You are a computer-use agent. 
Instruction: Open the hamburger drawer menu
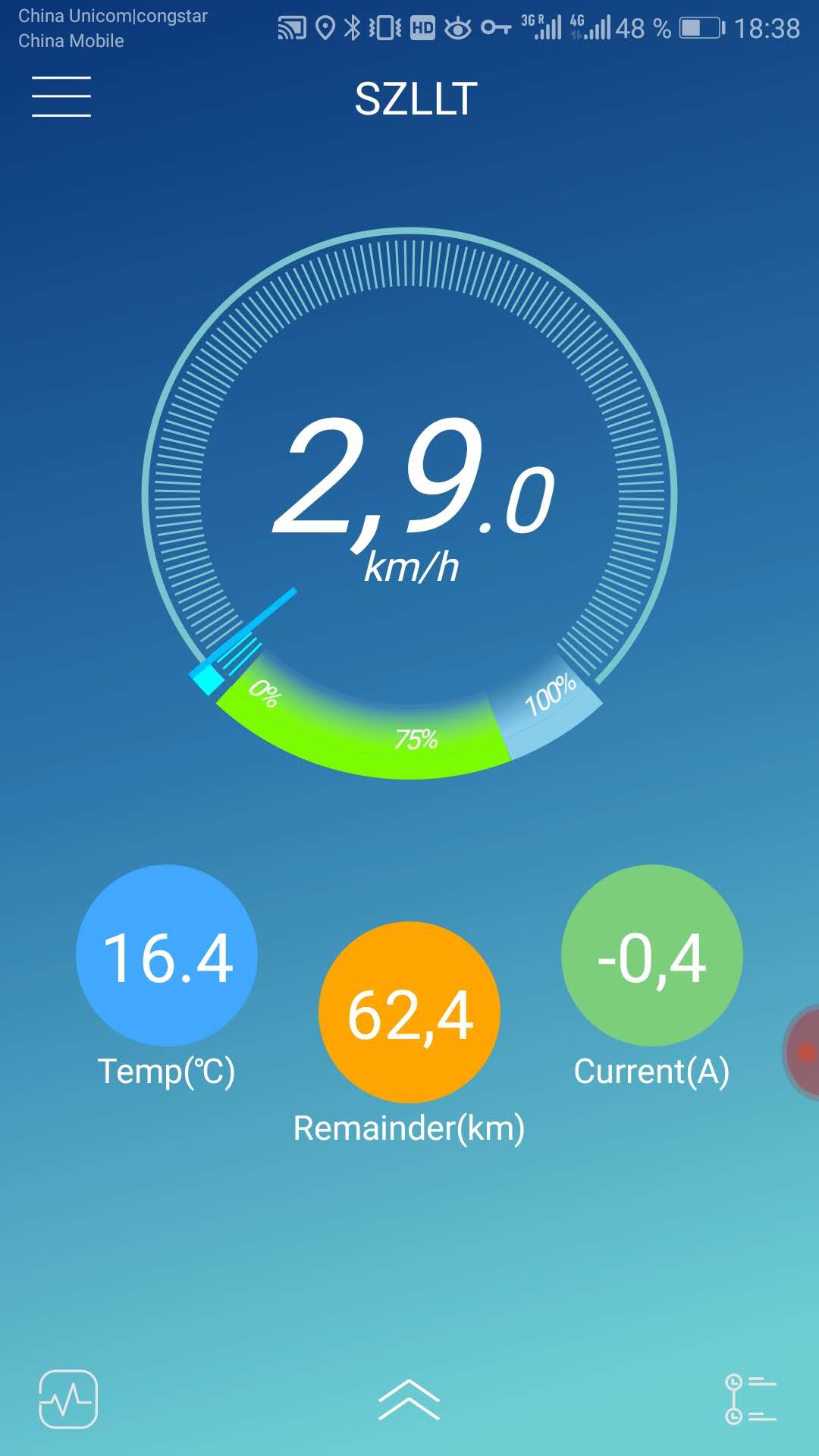61,96
